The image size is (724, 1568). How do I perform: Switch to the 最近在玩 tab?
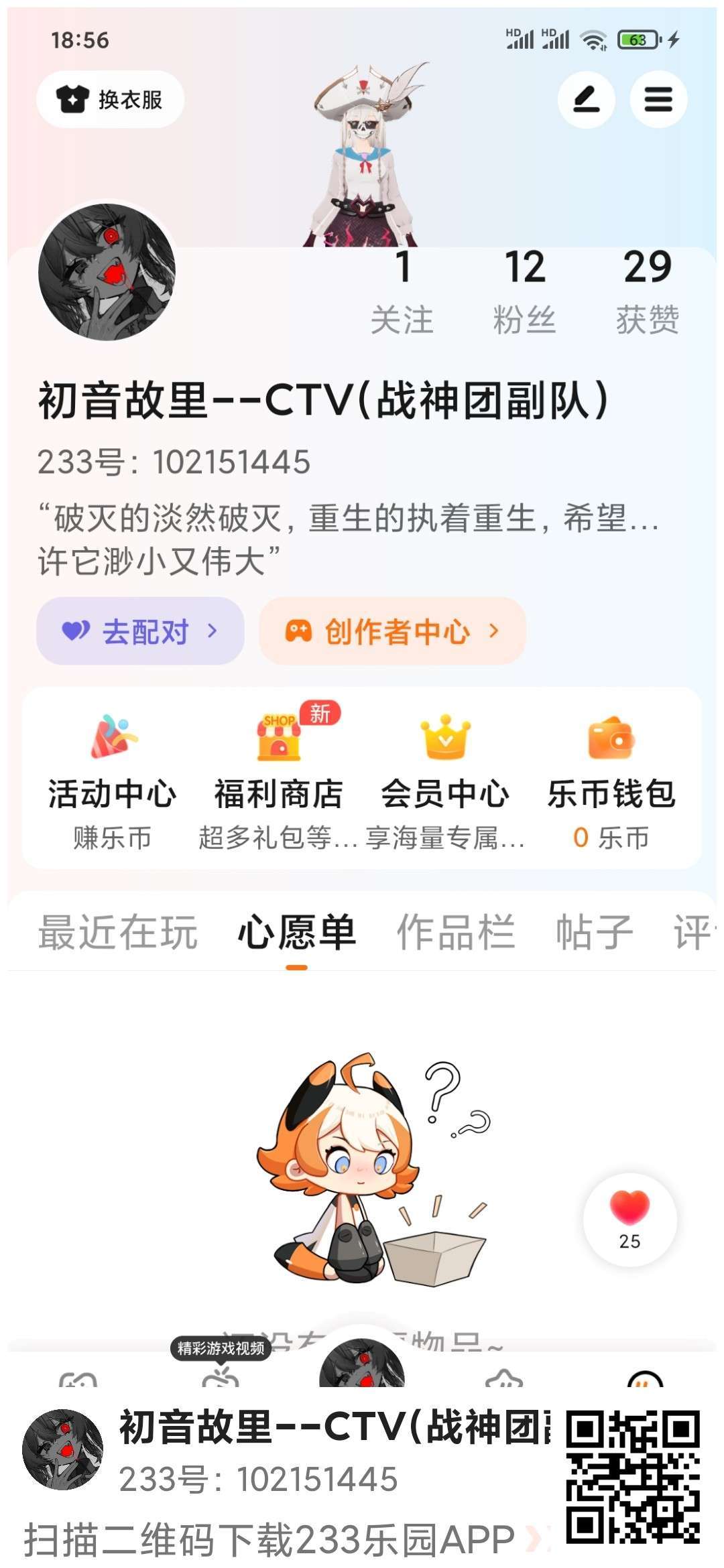(118, 932)
